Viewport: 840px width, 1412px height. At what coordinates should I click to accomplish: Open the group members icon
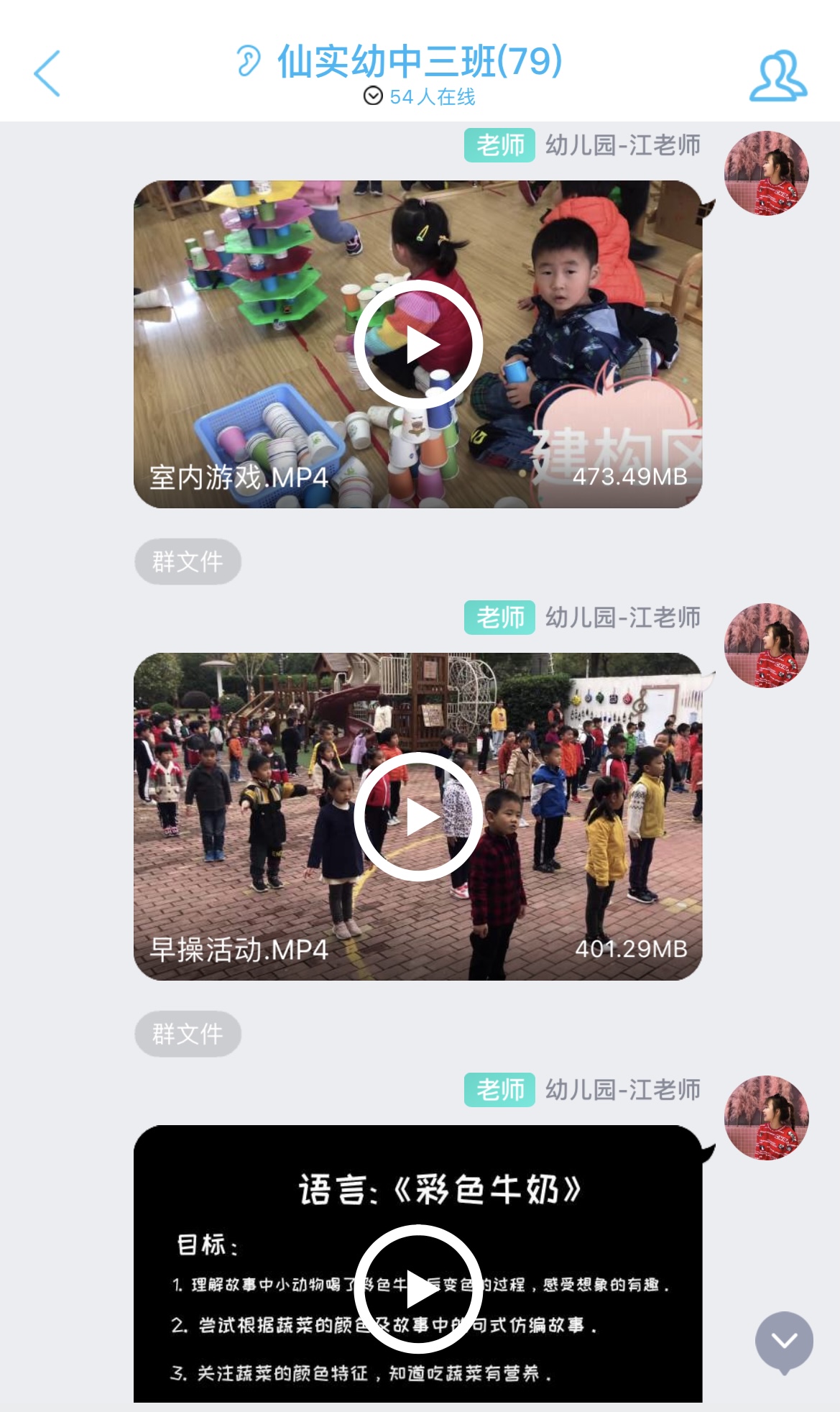point(777,75)
